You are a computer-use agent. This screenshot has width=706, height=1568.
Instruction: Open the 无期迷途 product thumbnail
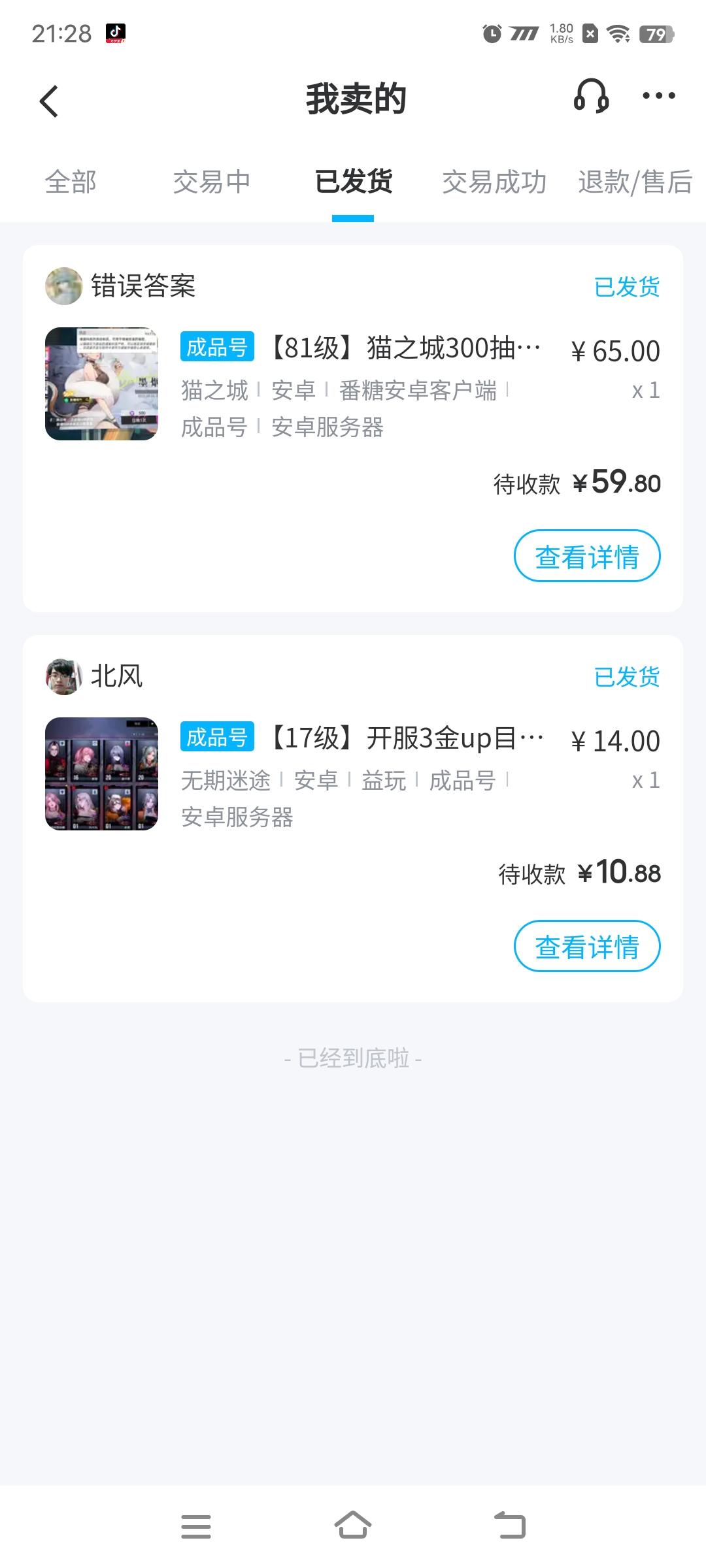101,774
